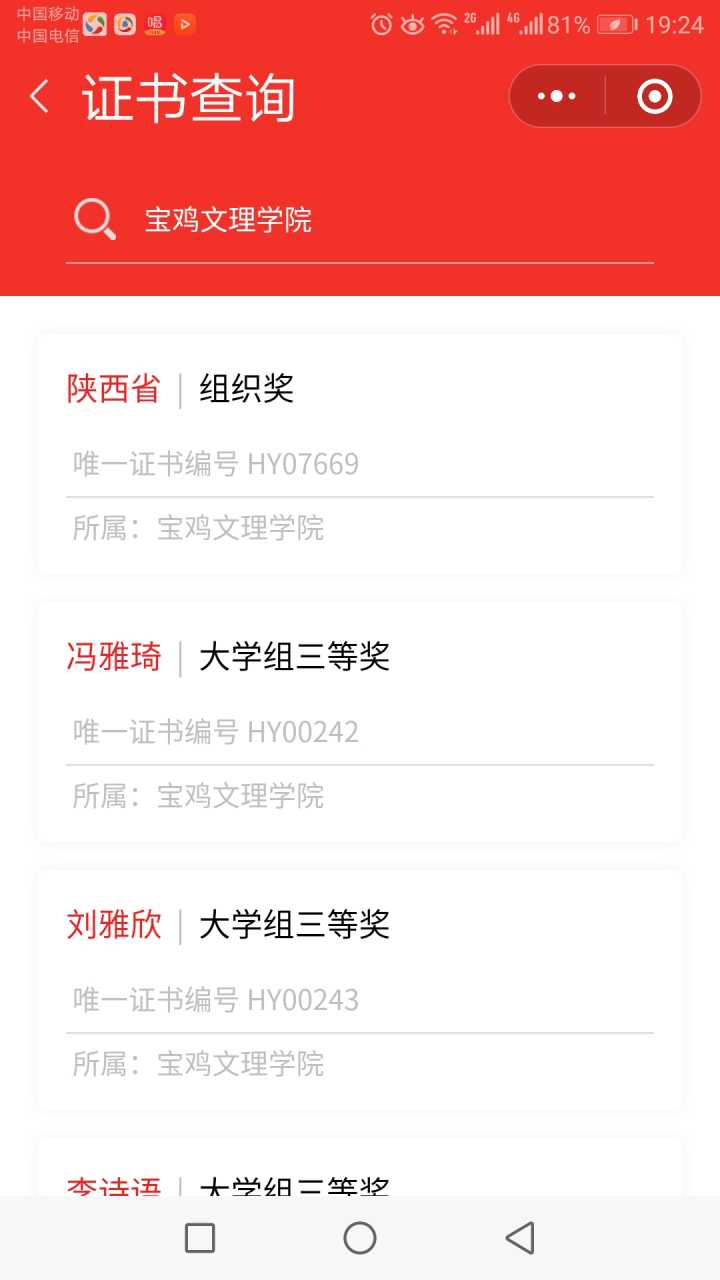Tap the search magnifier icon
The height and width of the screenshot is (1280, 720).
click(x=93, y=218)
